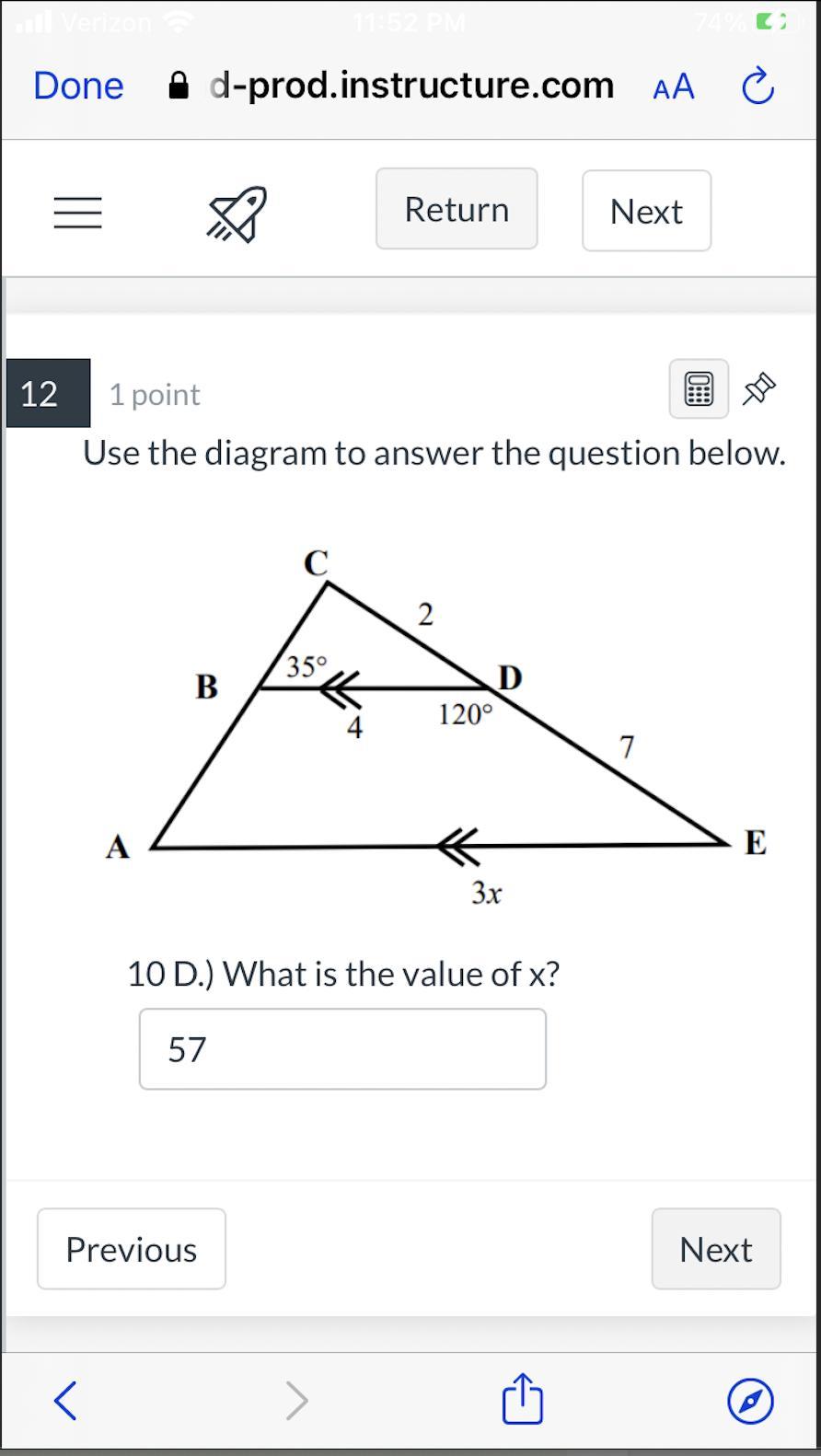Tap the rocket icon
This screenshot has height=1456, width=821.
click(237, 213)
